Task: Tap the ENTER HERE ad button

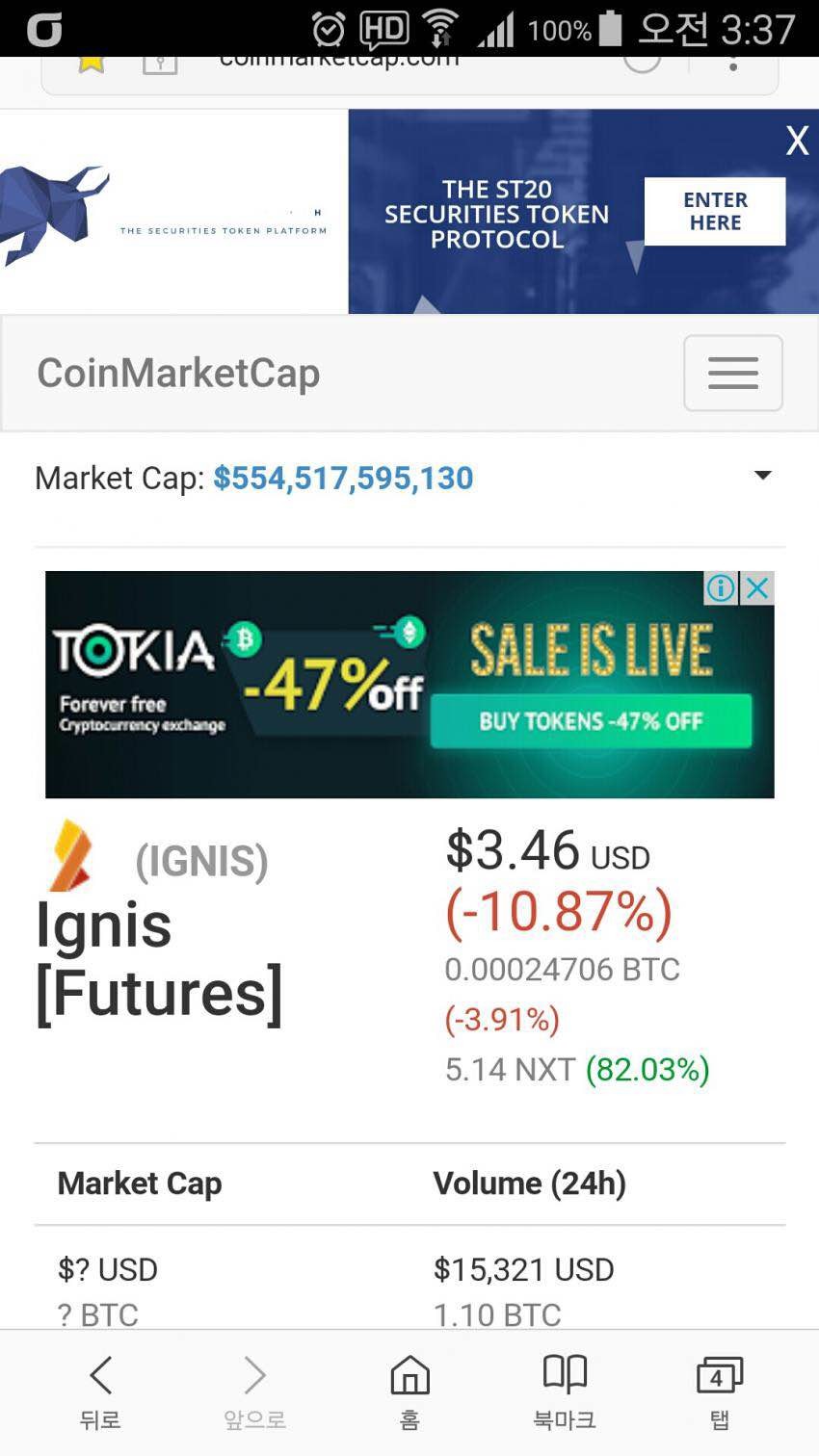Action: (714, 211)
